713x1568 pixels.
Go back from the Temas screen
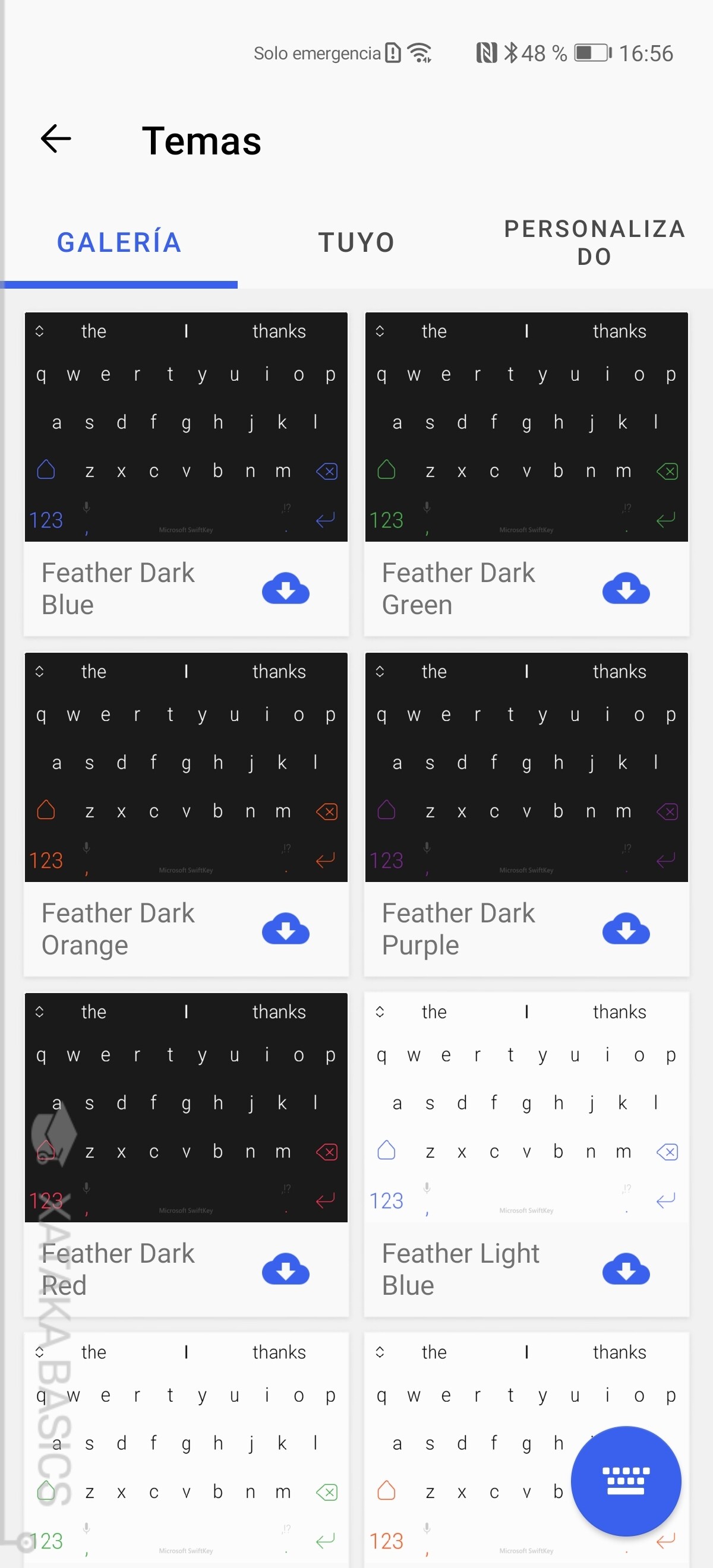(56, 140)
